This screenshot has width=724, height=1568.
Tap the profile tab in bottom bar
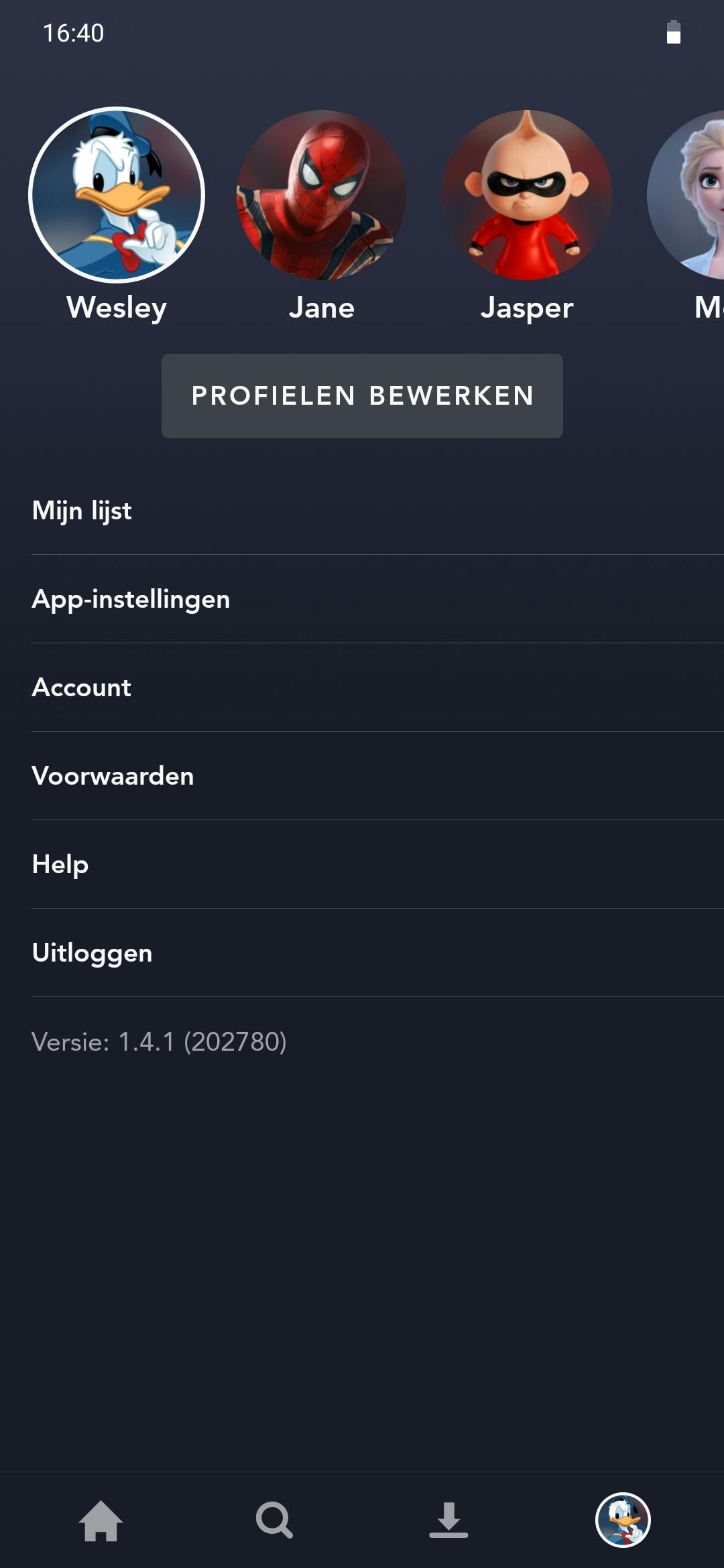(x=623, y=1520)
